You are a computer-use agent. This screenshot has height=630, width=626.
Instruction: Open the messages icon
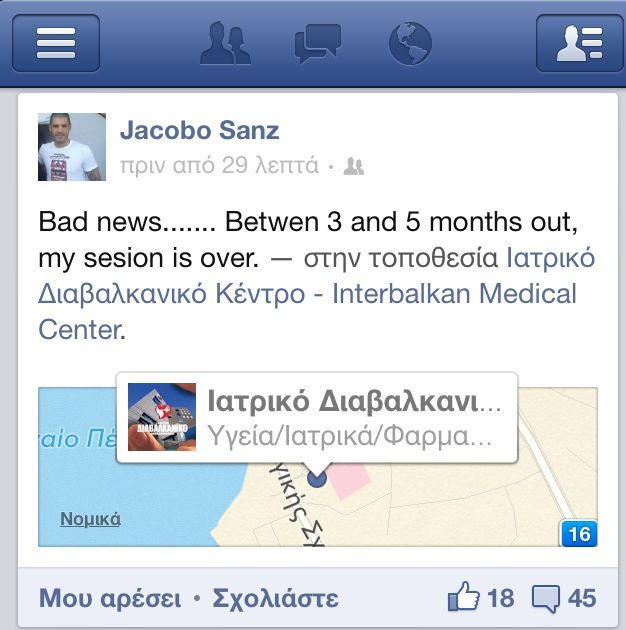click(318, 44)
